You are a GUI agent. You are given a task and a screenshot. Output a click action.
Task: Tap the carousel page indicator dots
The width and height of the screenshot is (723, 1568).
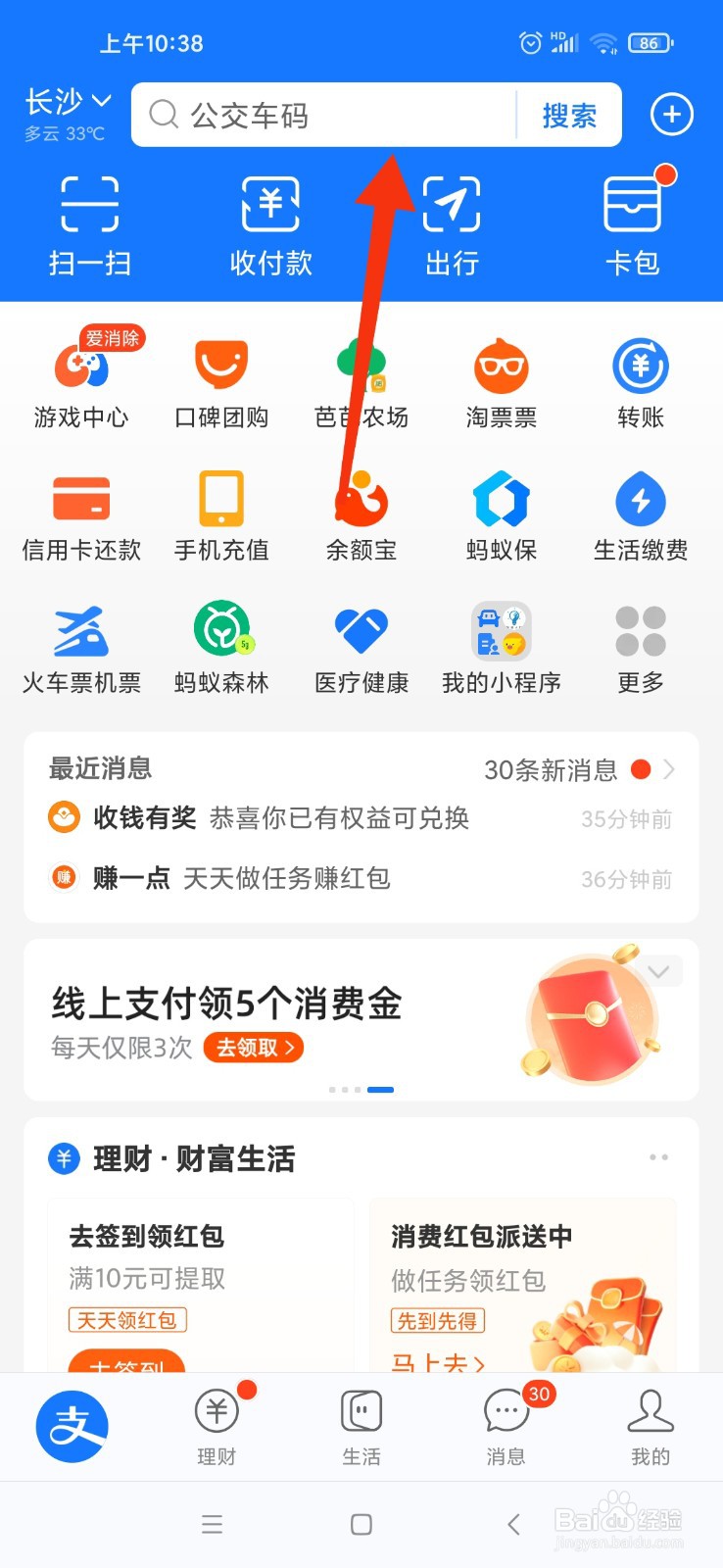click(x=361, y=1089)
